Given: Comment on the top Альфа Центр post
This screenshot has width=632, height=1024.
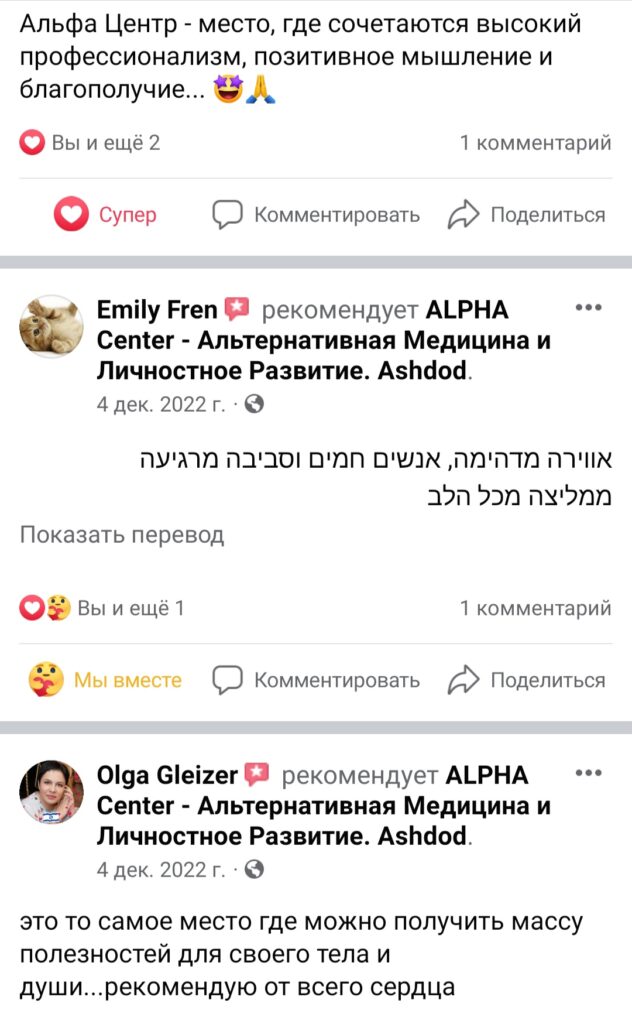Looking at the screenshot, I should click(x=316, y=215).
